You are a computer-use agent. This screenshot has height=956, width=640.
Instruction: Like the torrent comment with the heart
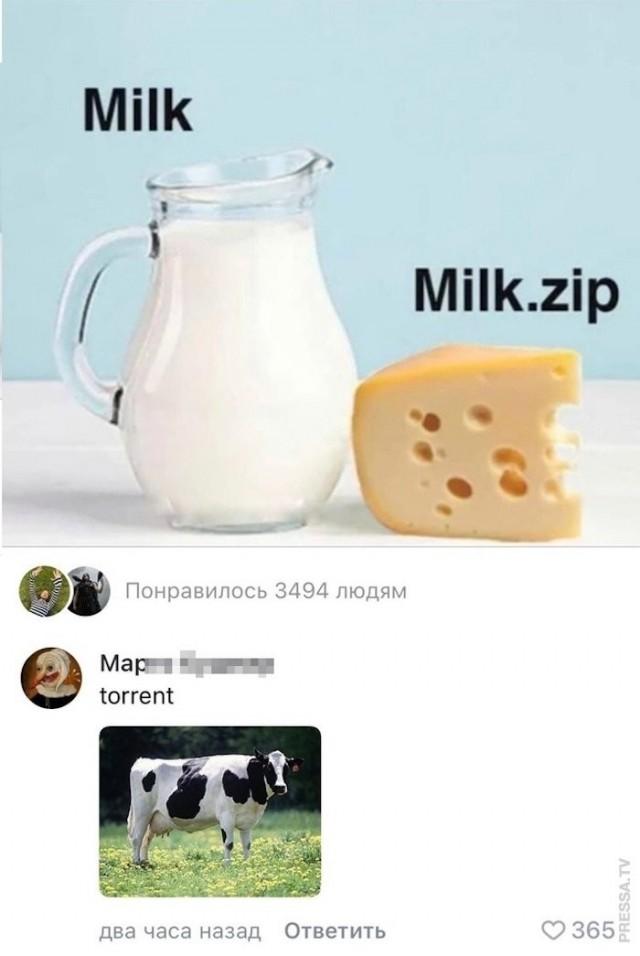[552, 931]
